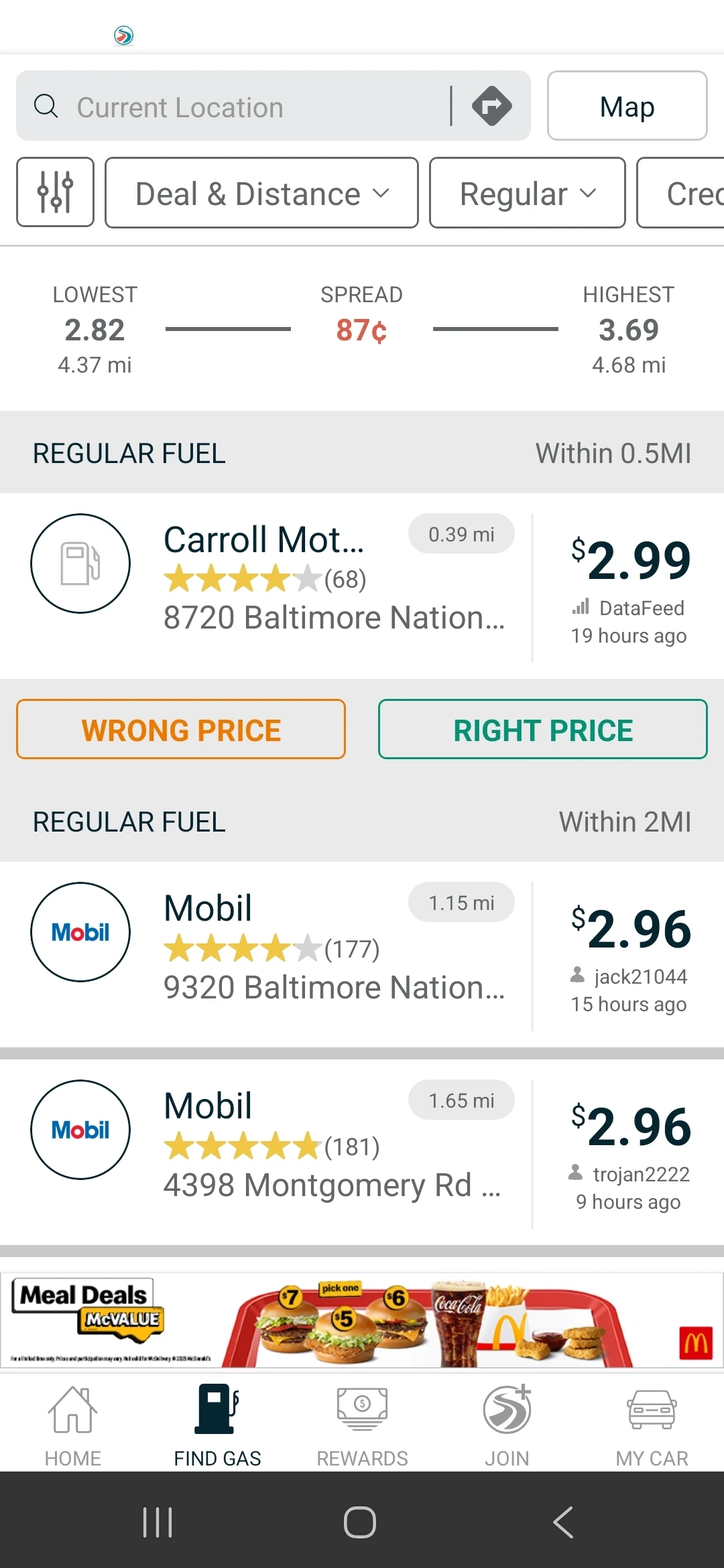This screenshot has width=724, height=1568.
Task: Switch to Map view
Action: coord(627,106)
